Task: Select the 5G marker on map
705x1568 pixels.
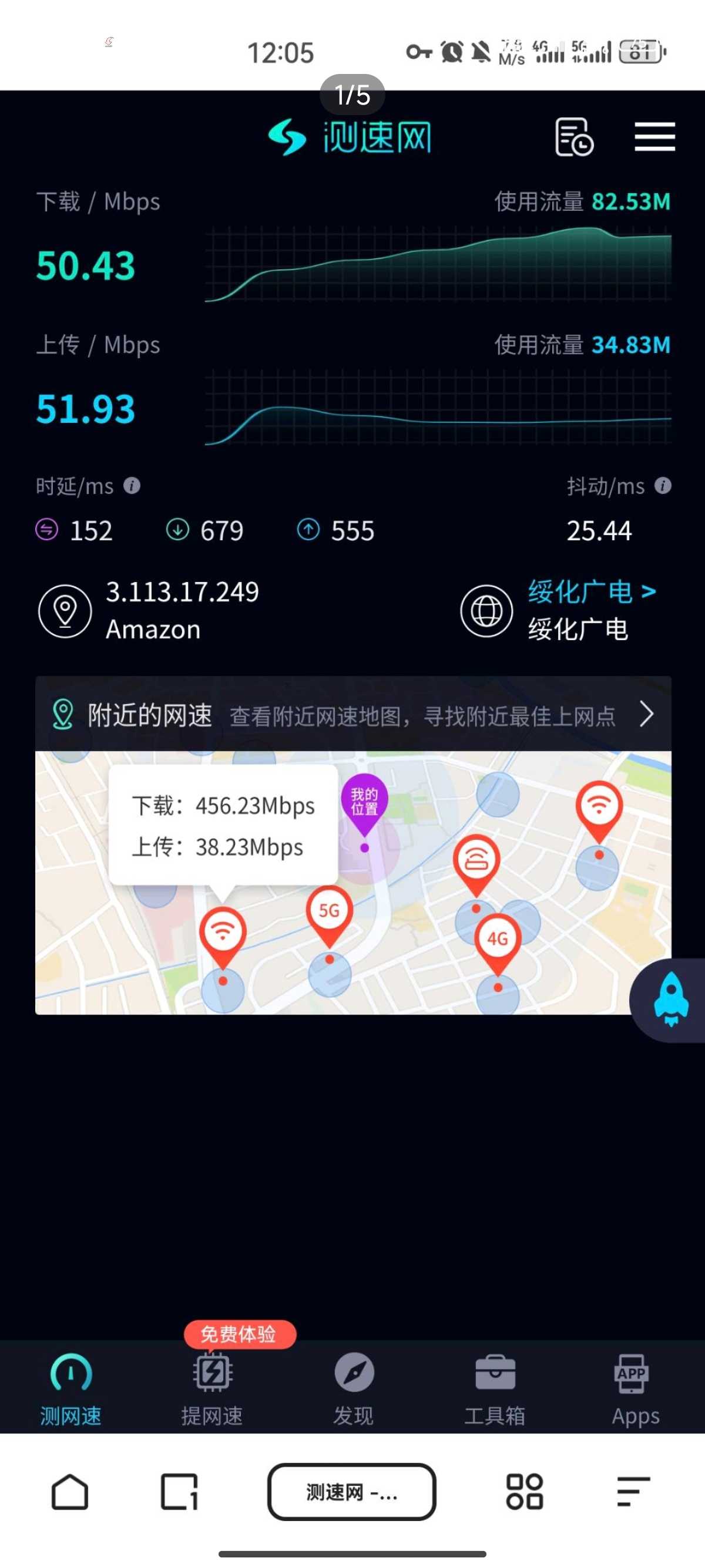Action: click(x=330, y=912)
